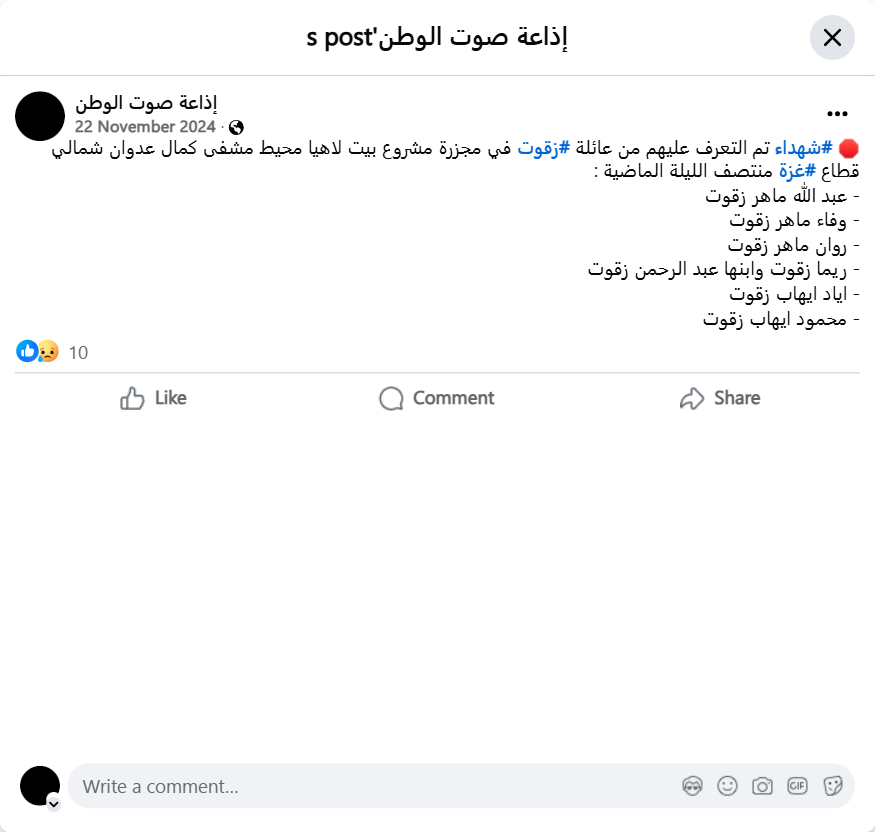Viewport: 875px width, 832px height.
Task: Open the post's three-dot options menu
Action: pyautogui.click(x=837, y=114)
